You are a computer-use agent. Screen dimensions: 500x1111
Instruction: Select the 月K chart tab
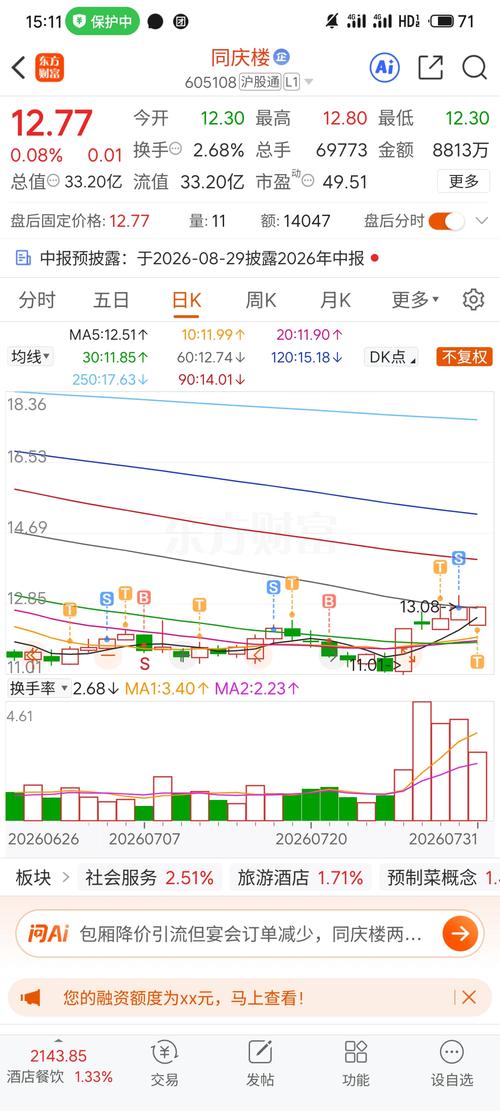point(335,300)
